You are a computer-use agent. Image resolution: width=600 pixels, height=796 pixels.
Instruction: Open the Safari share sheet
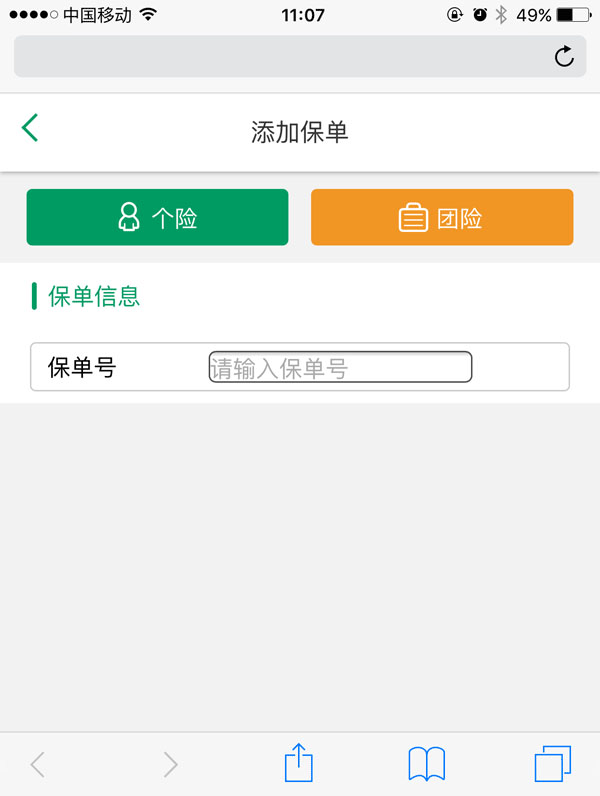click(299, 764)
